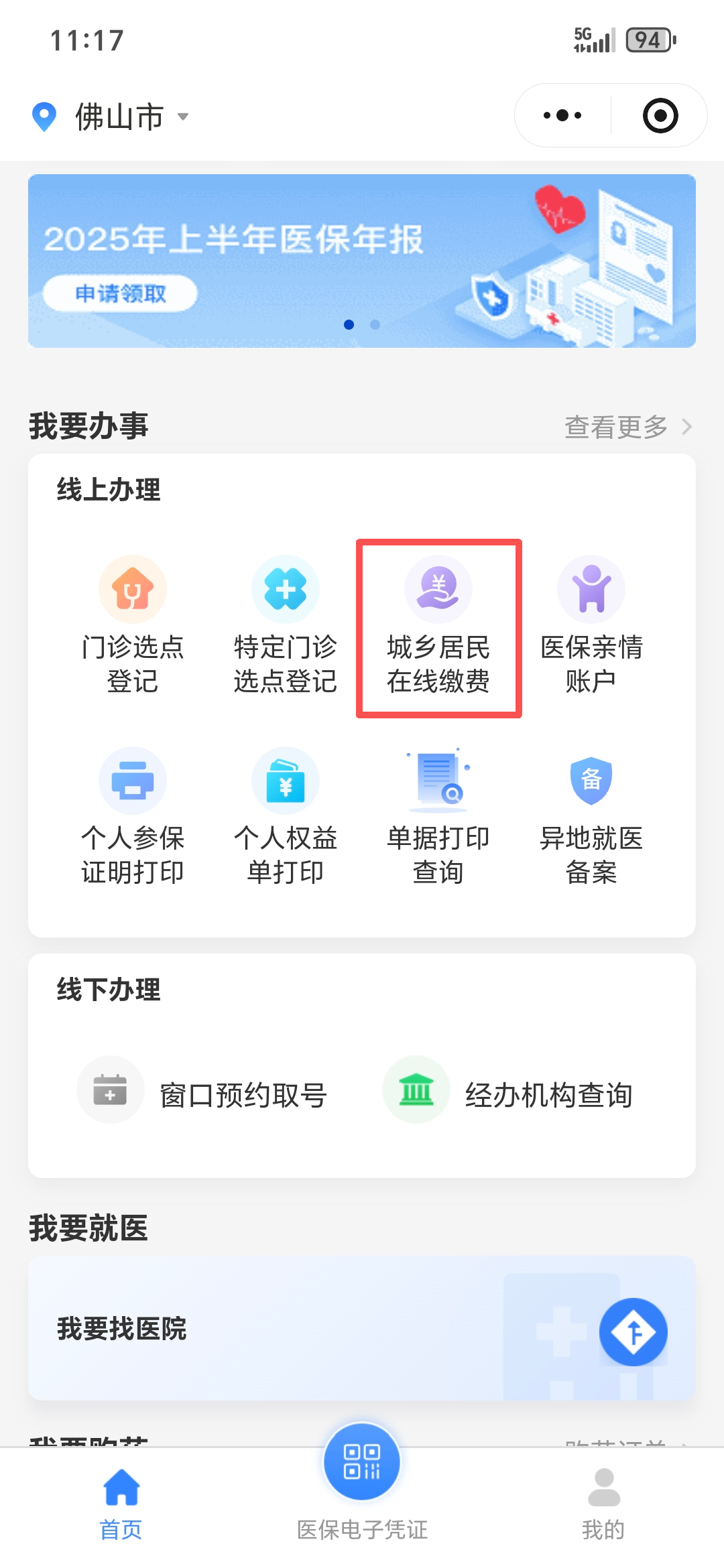Open the mini program three-dot menu
724x1568 pixels.
[562, 115]
